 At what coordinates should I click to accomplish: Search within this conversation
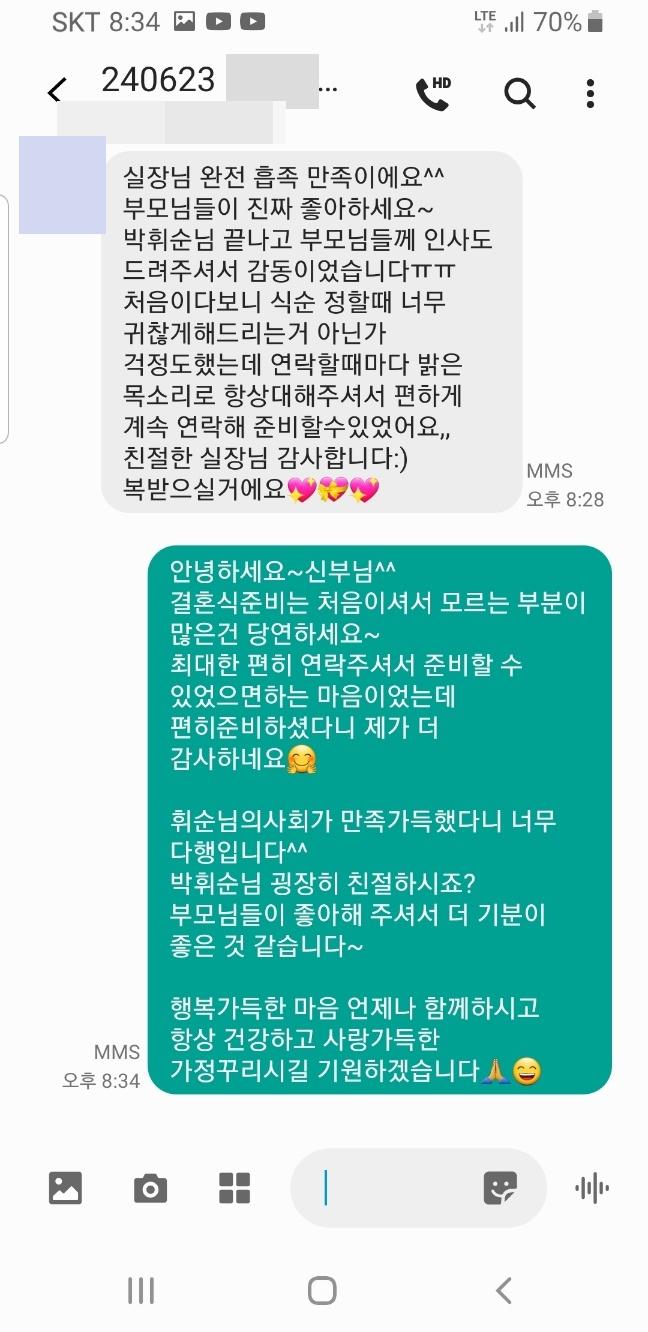tap(519, 93)
